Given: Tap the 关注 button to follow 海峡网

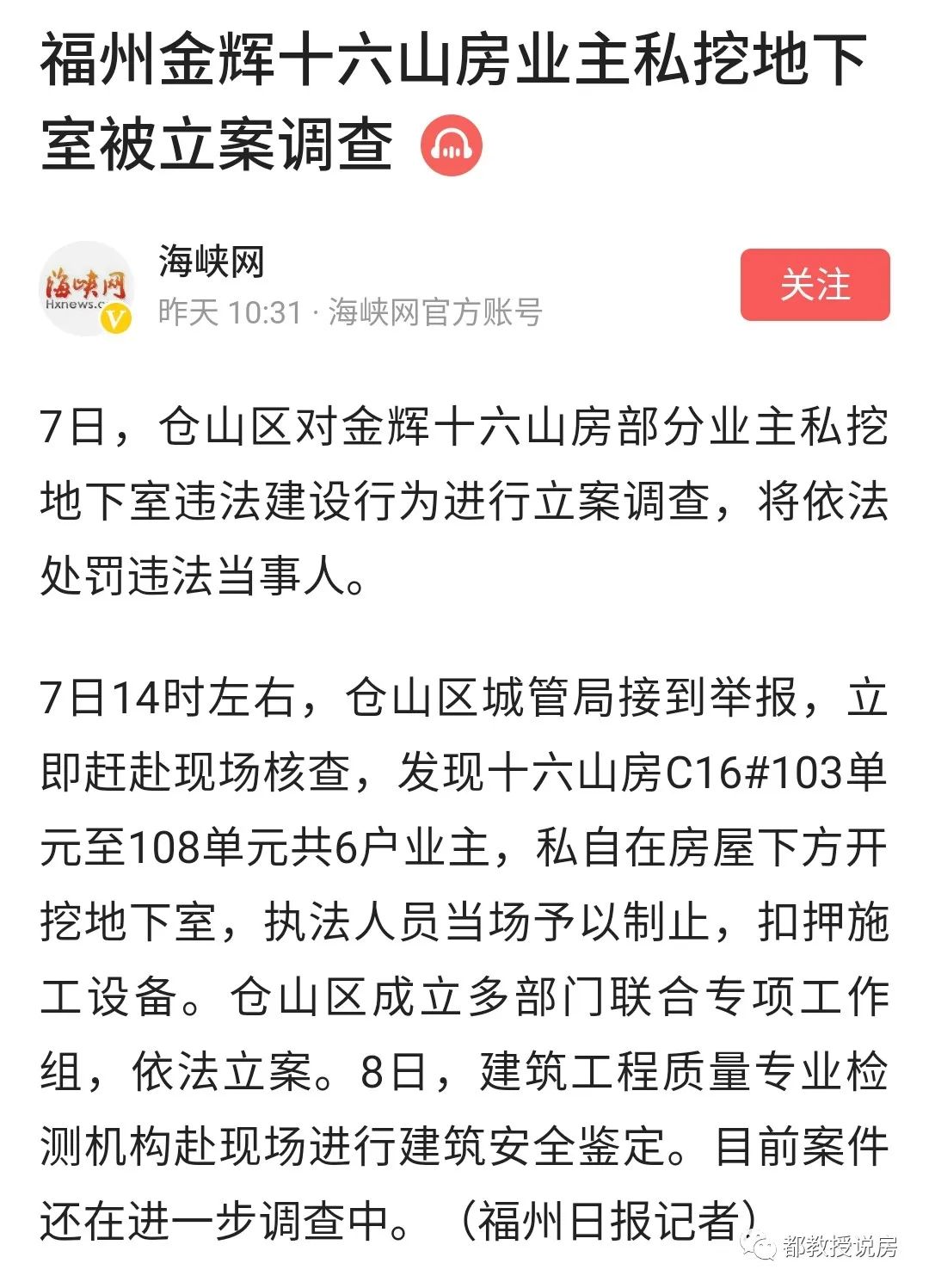Looking at the screenshot, I should [x=815, y=285].
